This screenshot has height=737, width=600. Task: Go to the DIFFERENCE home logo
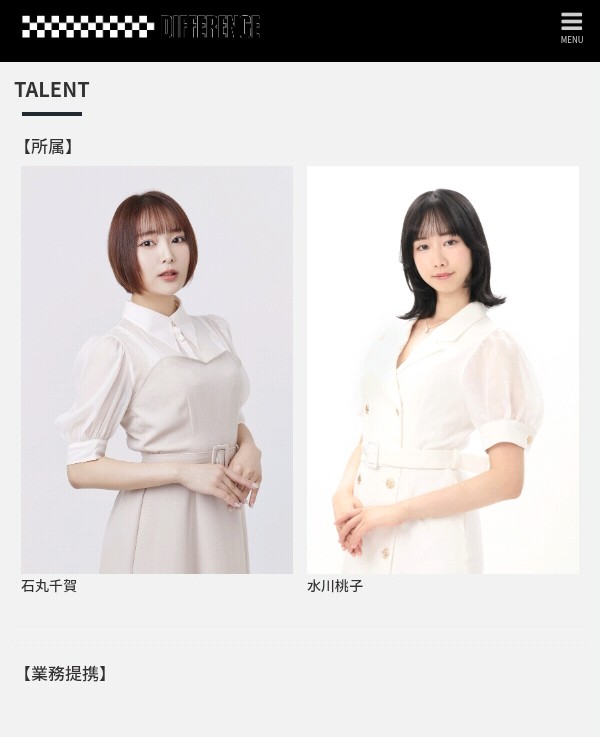[x=141, y=27]
